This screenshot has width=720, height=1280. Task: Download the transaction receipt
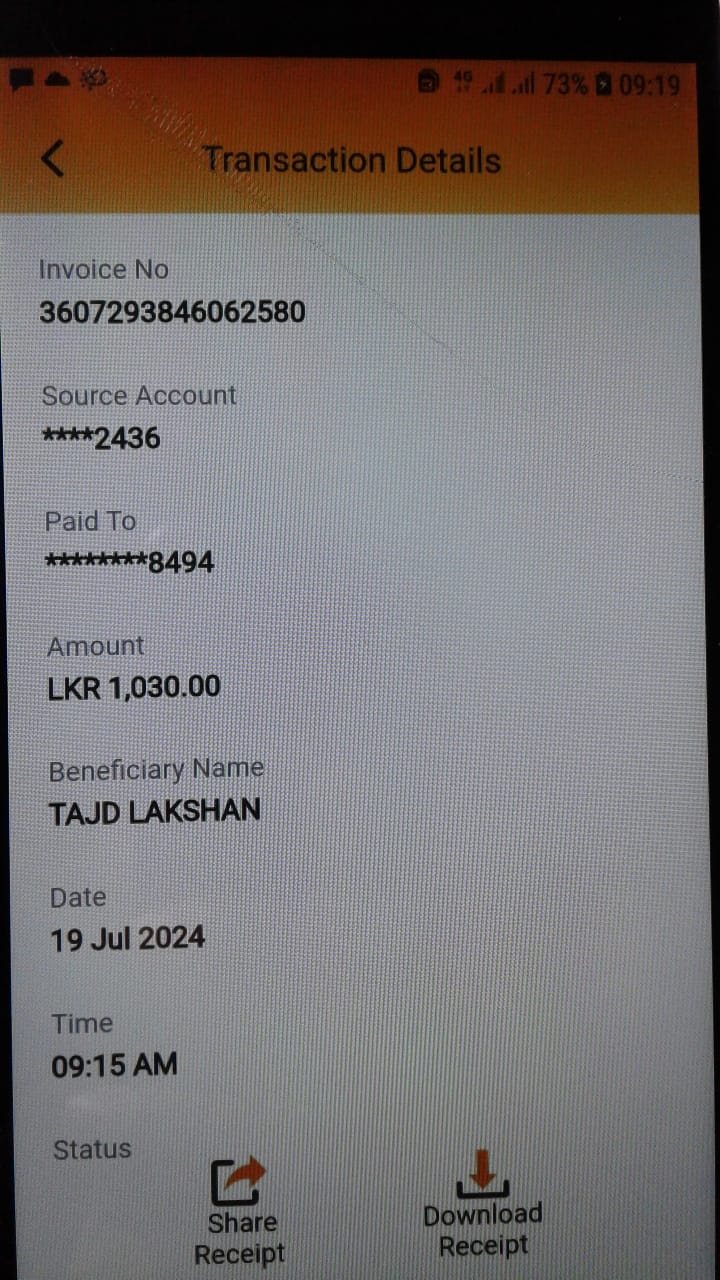(483, 1203)
